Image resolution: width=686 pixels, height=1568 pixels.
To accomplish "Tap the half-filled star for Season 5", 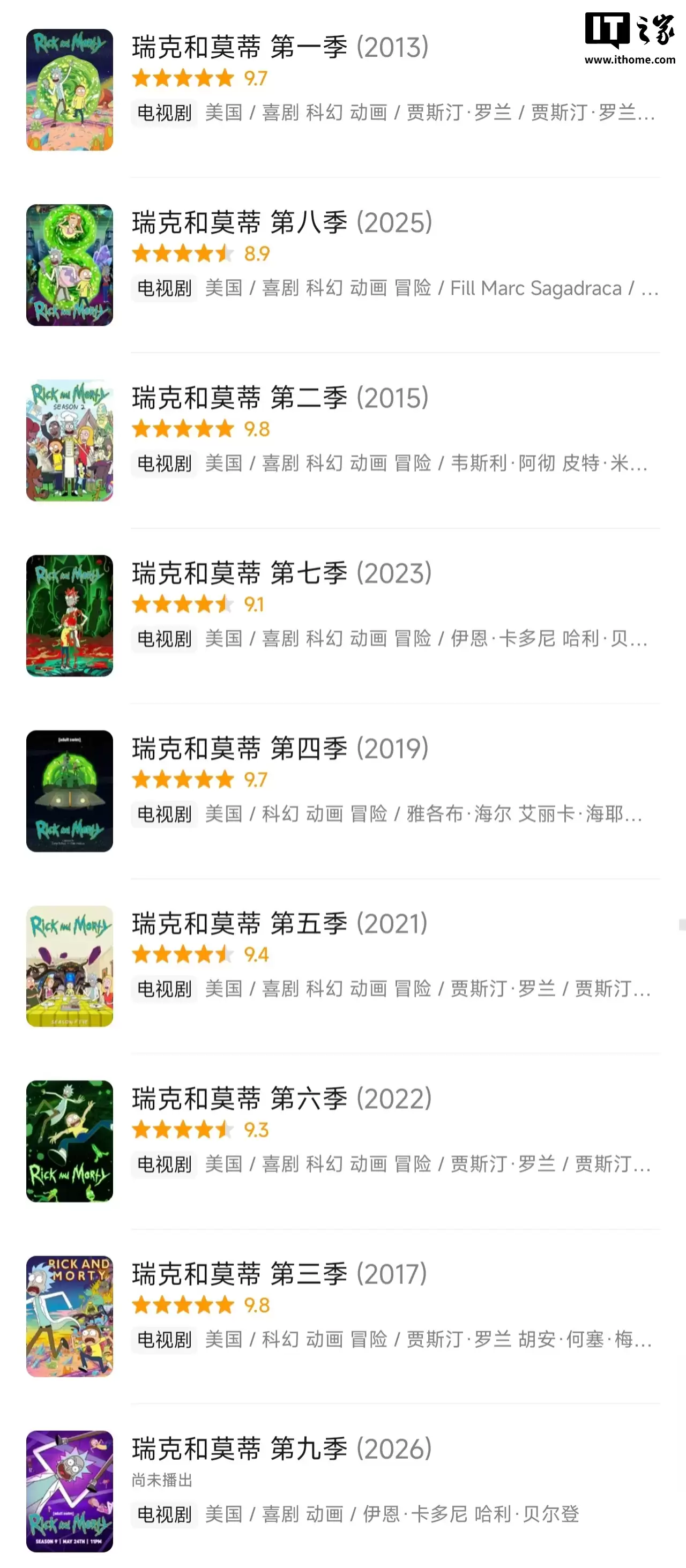I will click(x=224, y=954).
